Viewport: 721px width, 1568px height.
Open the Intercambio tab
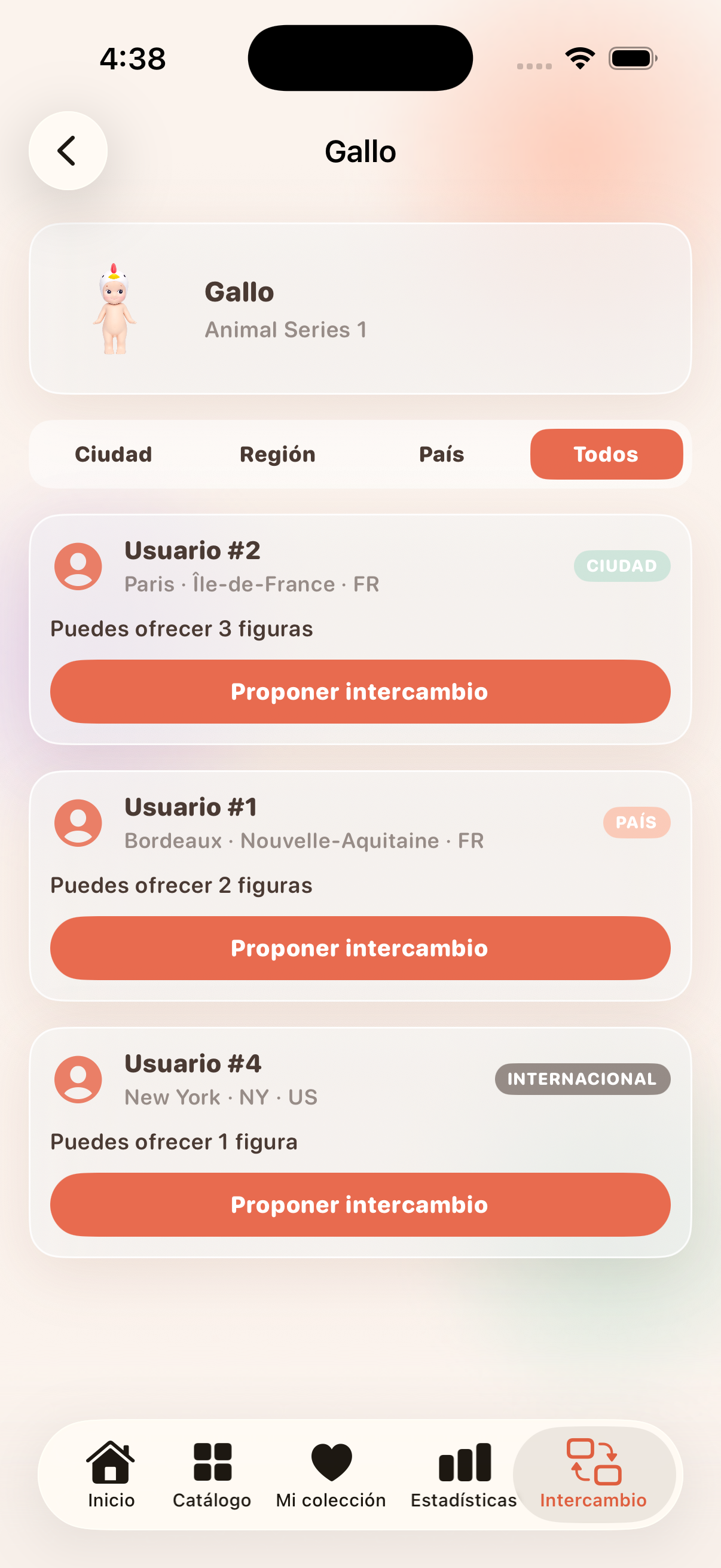point(594,1474)
